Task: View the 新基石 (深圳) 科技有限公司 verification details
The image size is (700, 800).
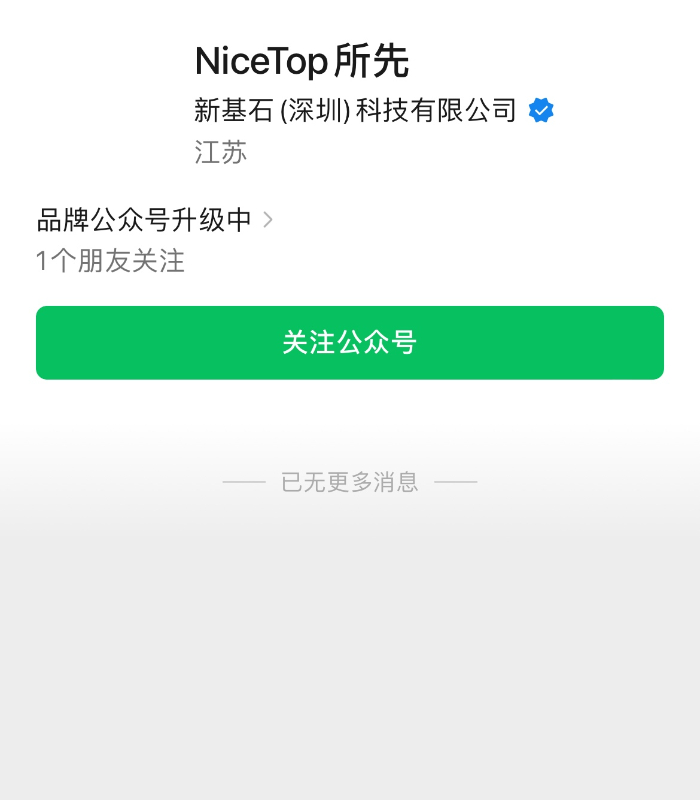Action: coord(373,111)
